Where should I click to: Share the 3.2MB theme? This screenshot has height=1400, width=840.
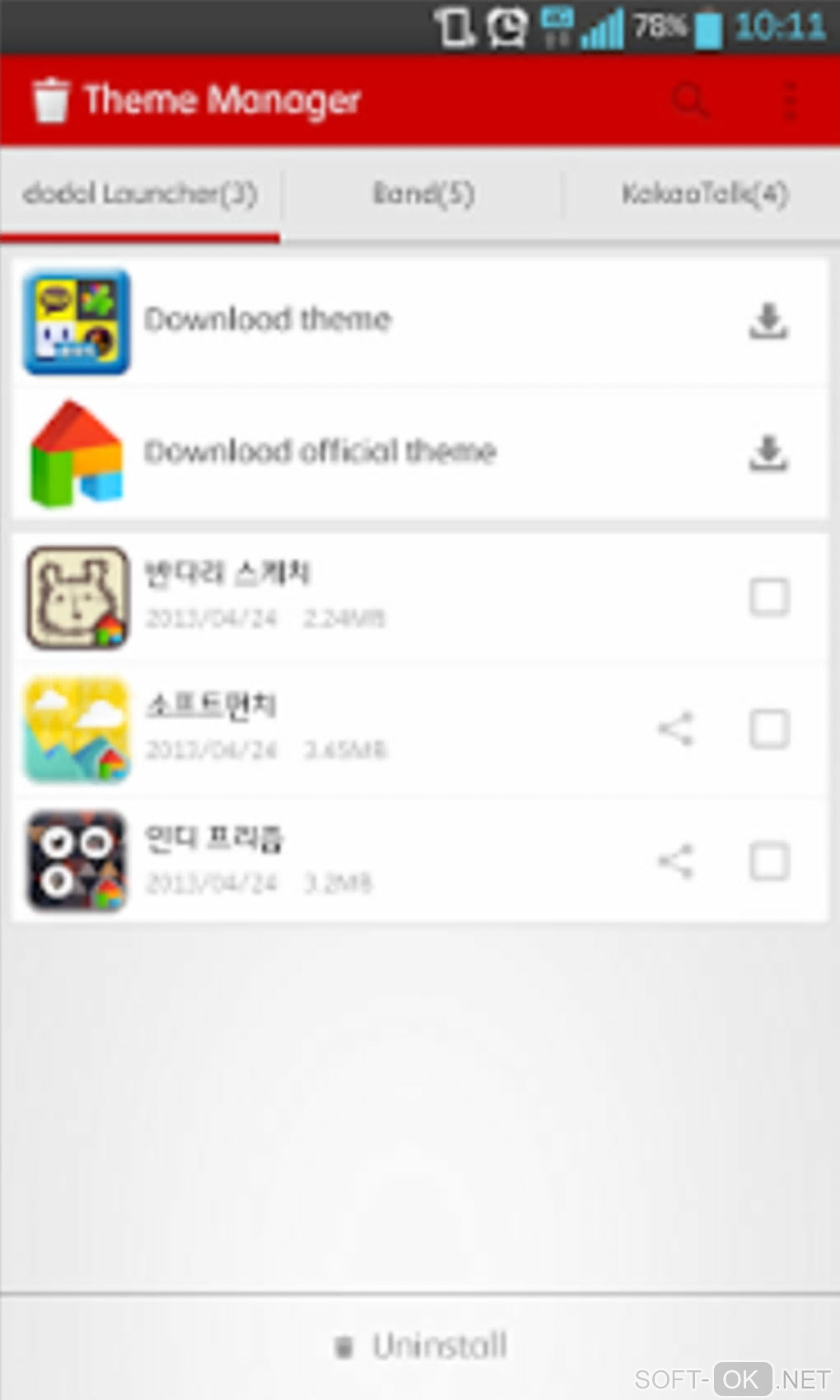pos(676,862)
